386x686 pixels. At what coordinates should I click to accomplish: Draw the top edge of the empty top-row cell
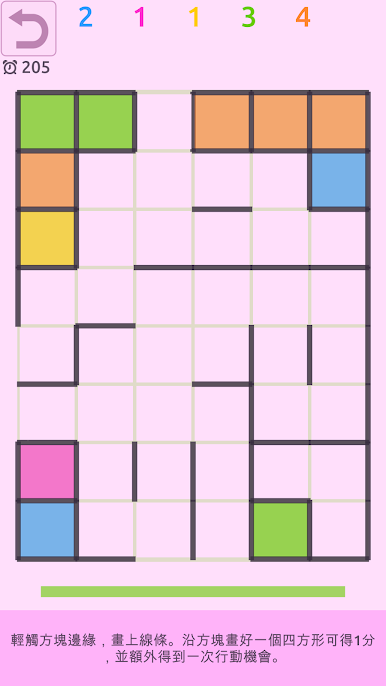164,92
